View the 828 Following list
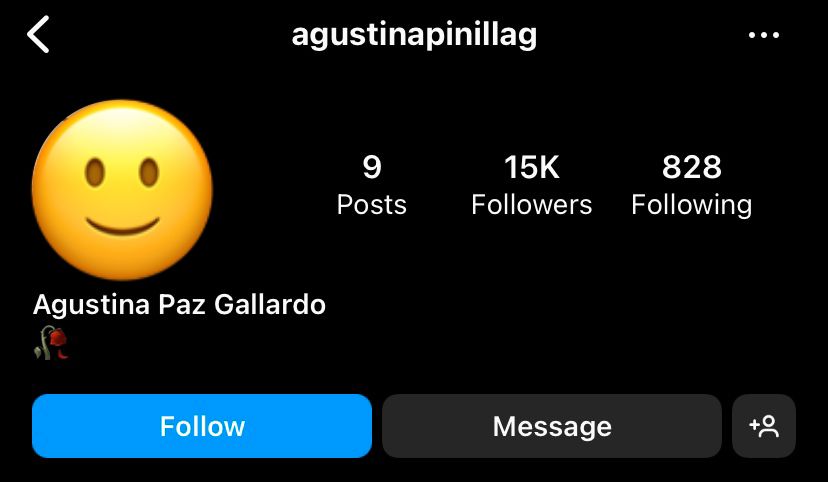The image size is (828, 482). pos(691,185)
